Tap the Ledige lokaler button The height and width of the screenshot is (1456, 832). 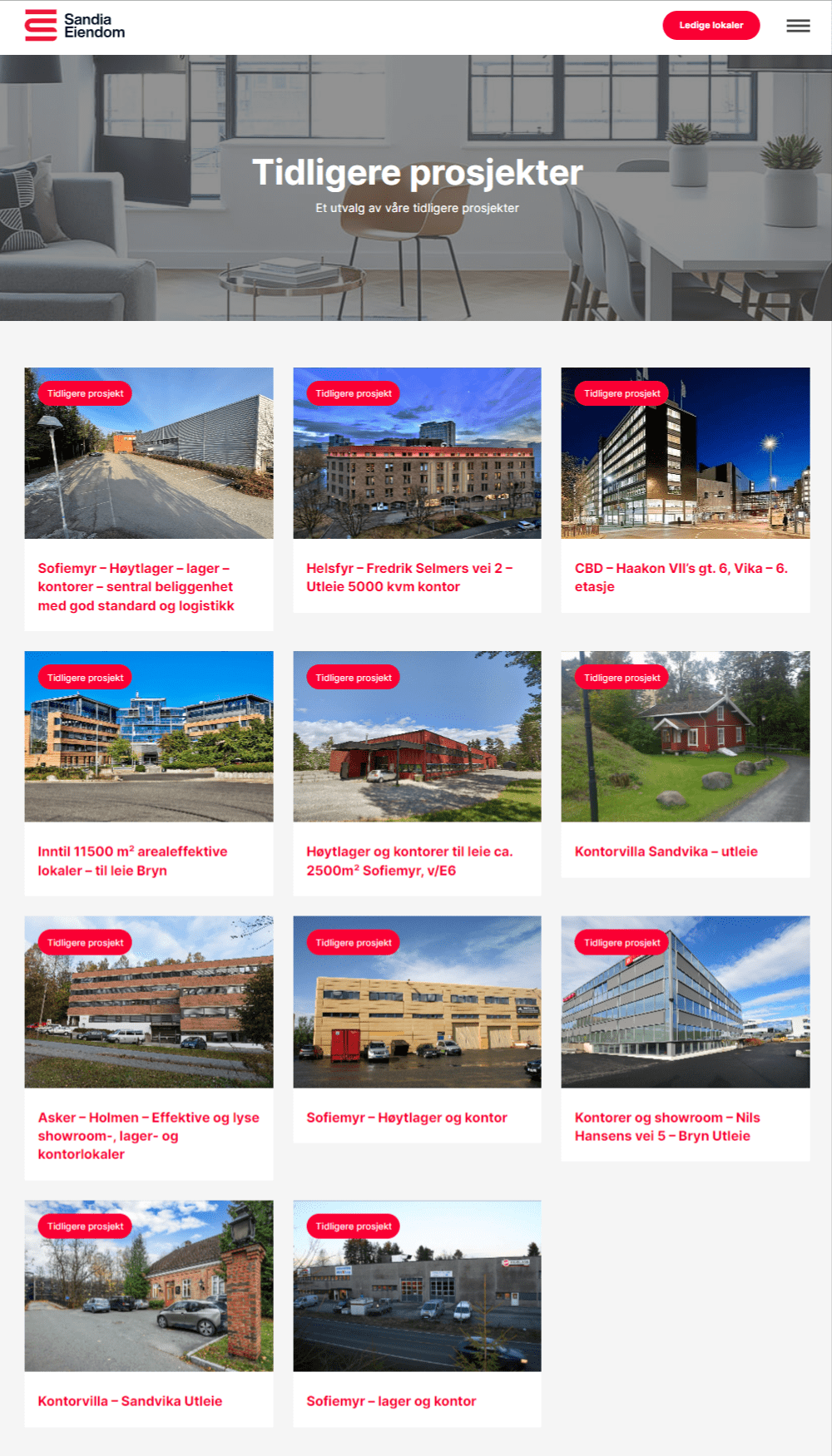click(x=711, y=25)
